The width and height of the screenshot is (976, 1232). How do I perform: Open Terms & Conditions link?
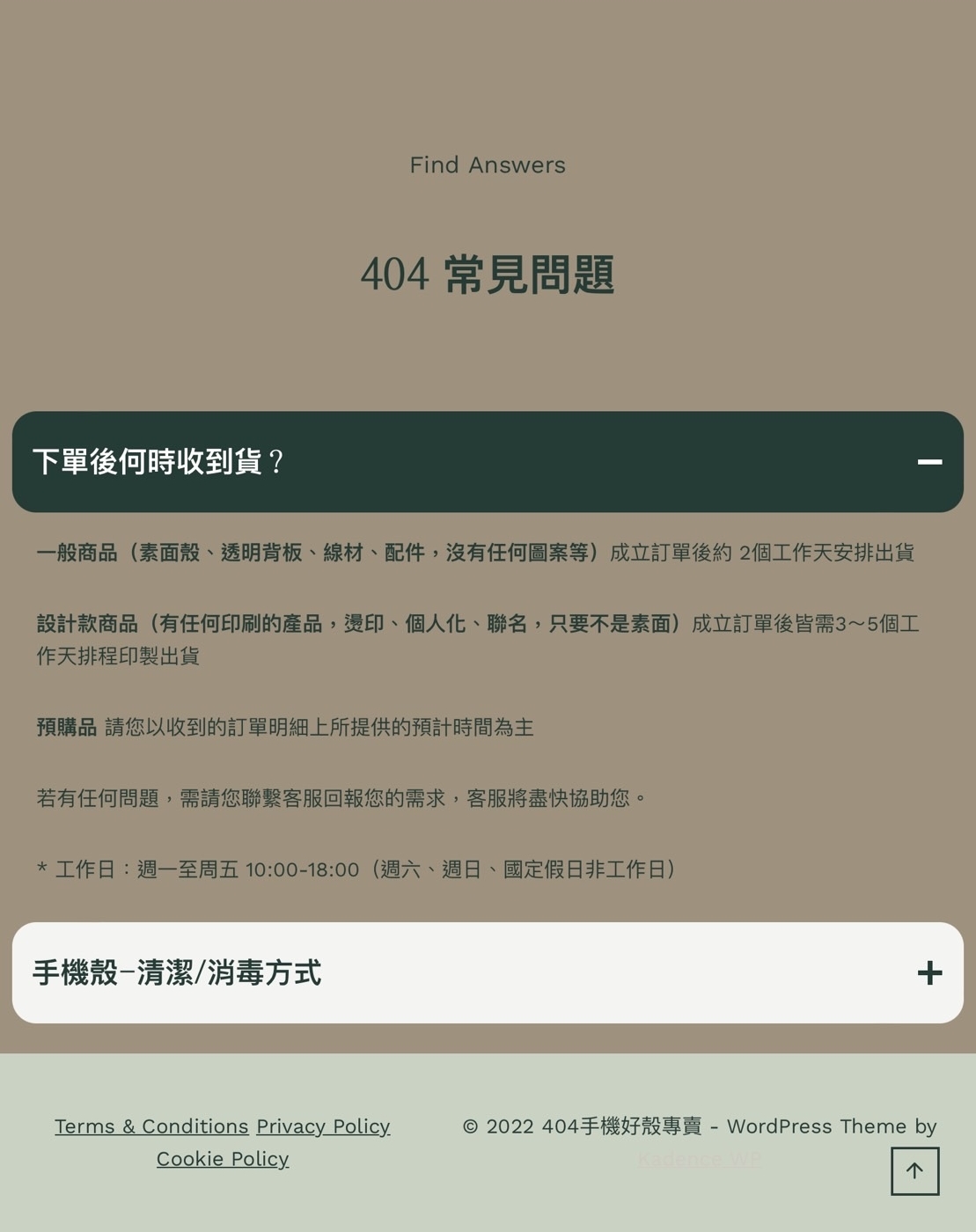151,1126
